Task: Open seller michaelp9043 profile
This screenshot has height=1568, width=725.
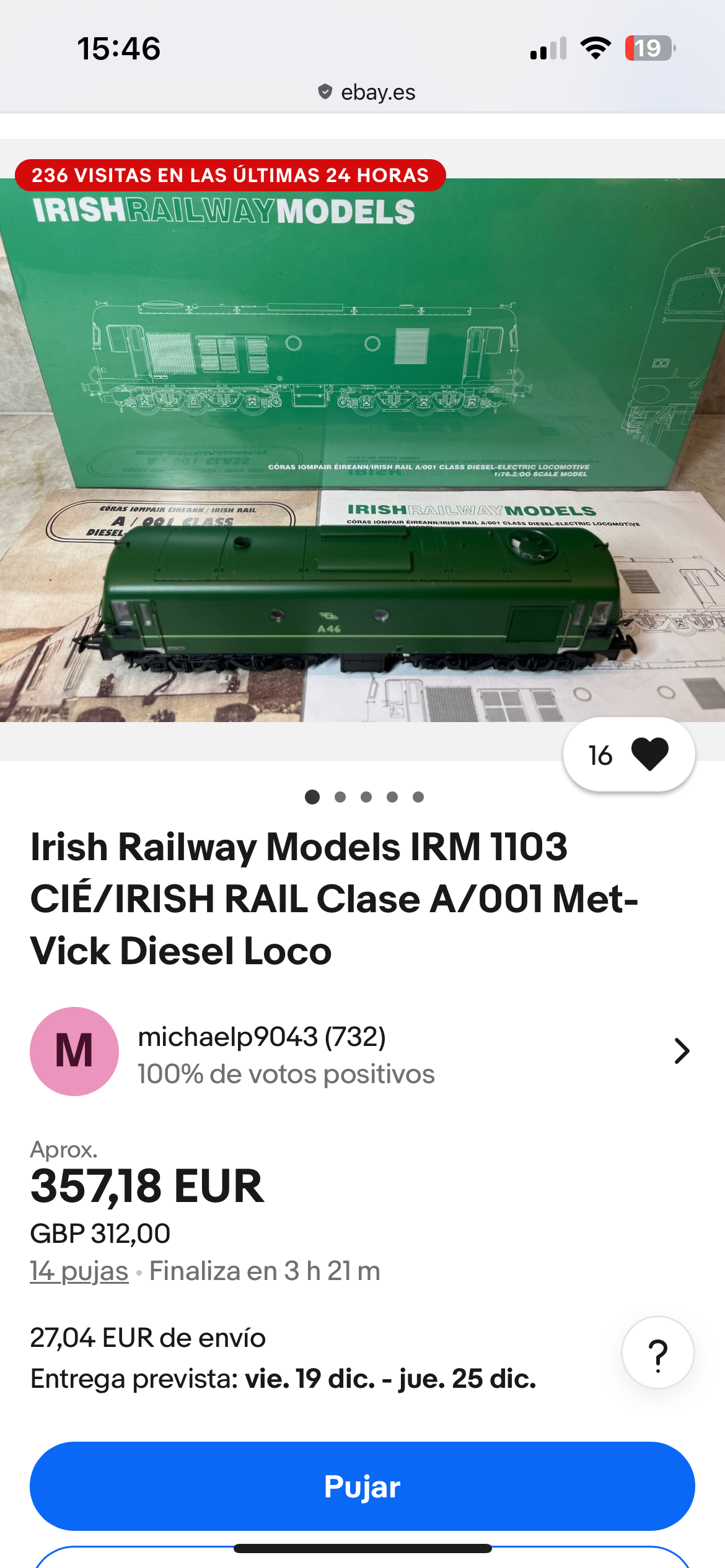Action: [x=362, y=1052]
